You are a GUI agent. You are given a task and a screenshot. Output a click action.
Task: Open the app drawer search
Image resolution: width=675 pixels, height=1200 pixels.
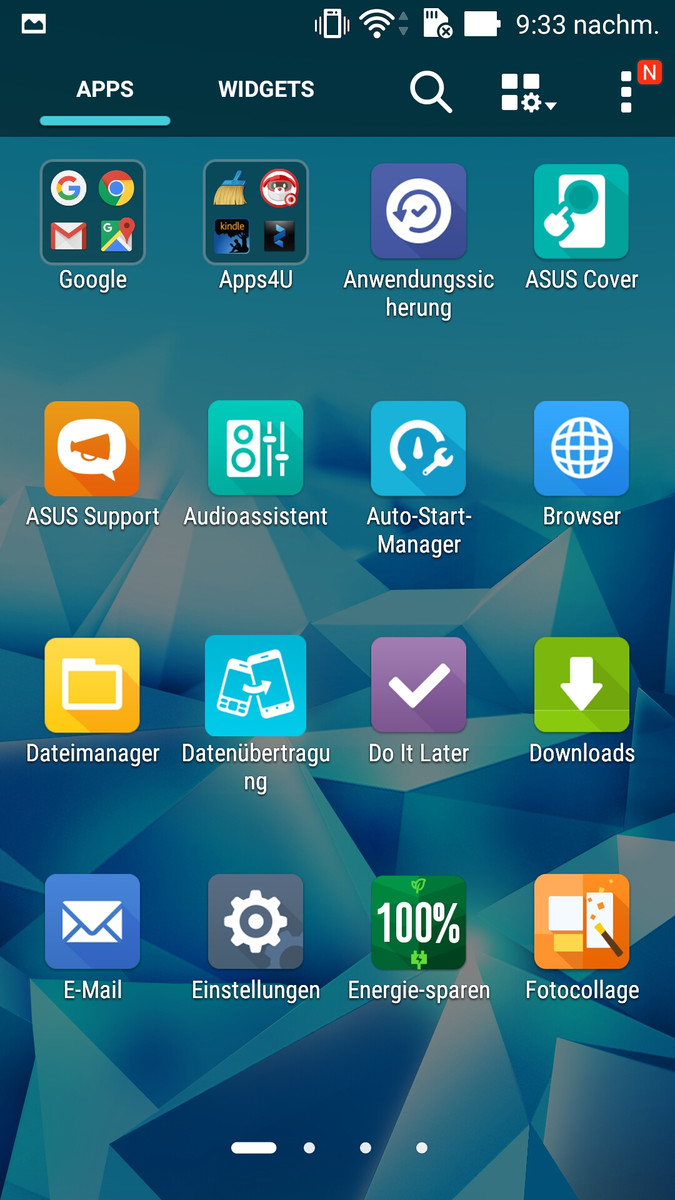tap(431, 91)
